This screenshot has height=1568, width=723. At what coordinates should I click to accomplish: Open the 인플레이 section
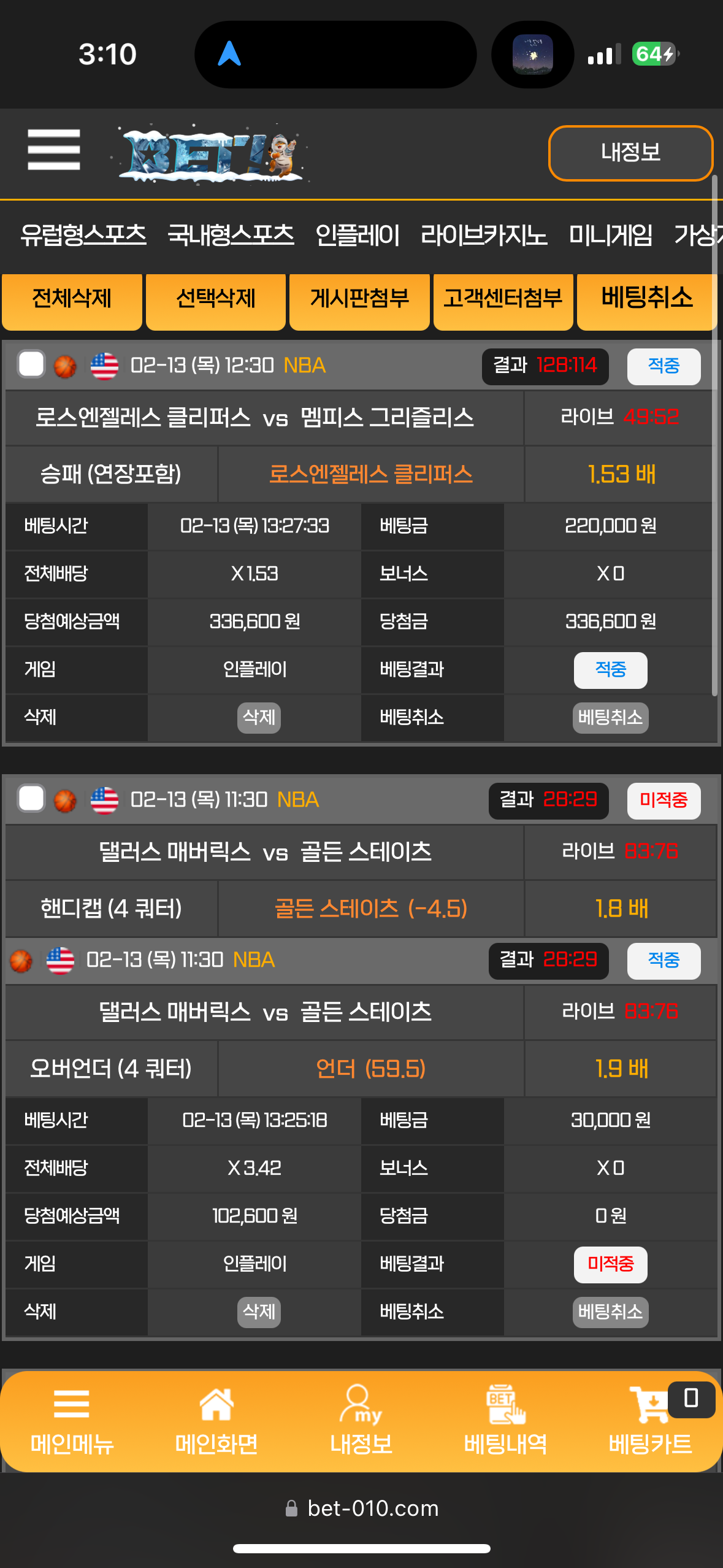[x=358, y=235]
